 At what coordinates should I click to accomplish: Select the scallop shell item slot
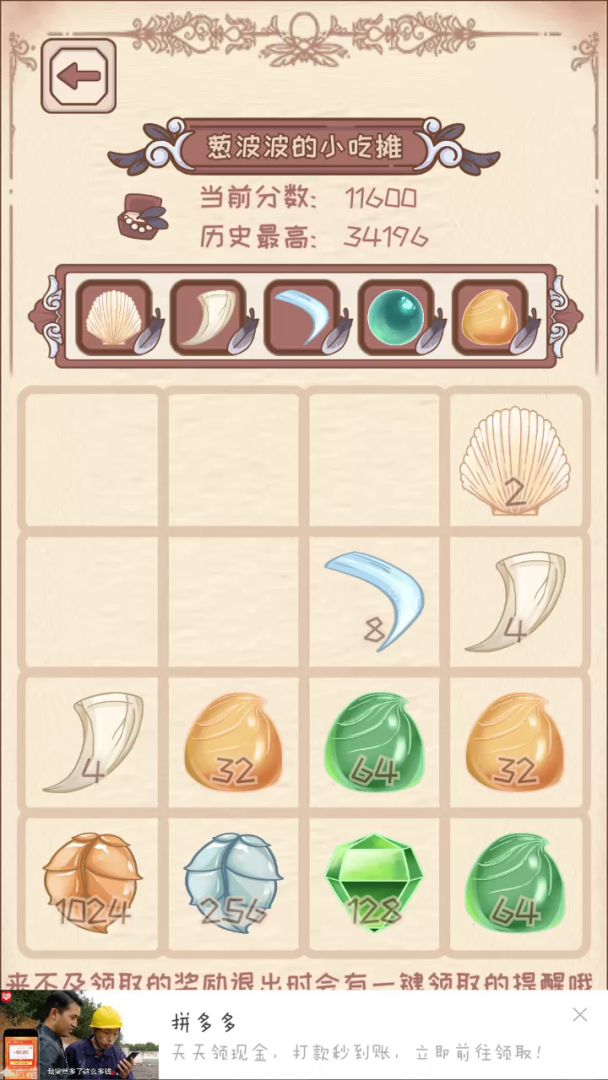pos(115,318)
